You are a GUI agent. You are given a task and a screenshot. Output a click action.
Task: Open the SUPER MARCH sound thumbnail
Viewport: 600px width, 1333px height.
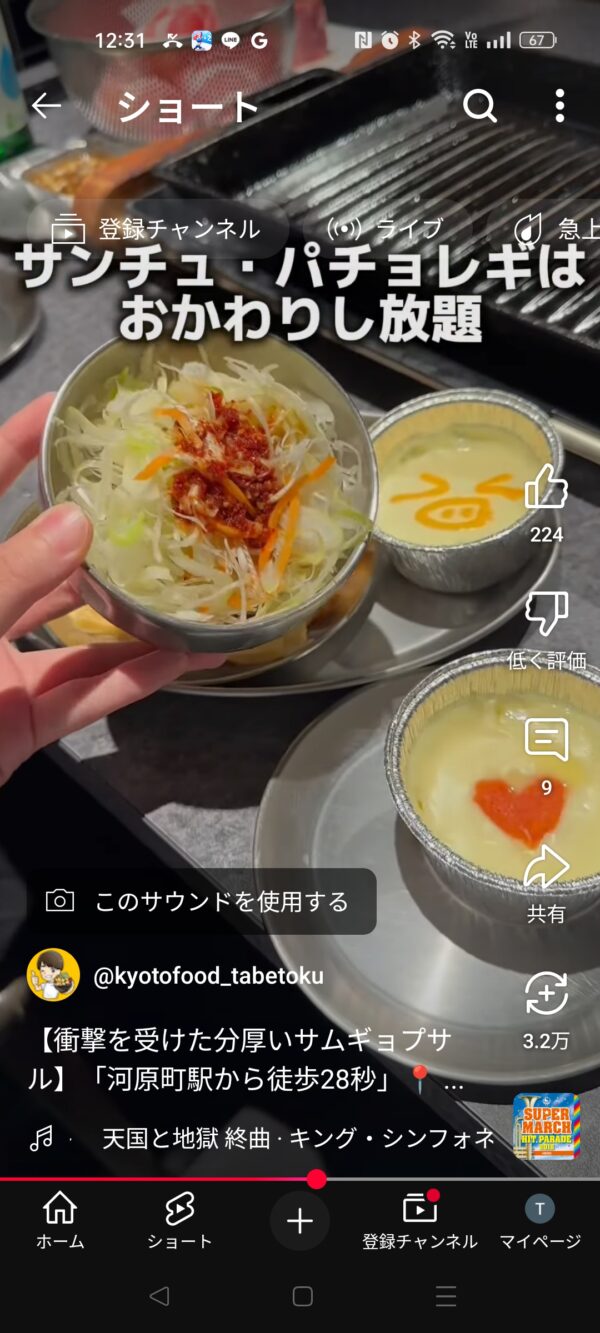point(546,1126)
